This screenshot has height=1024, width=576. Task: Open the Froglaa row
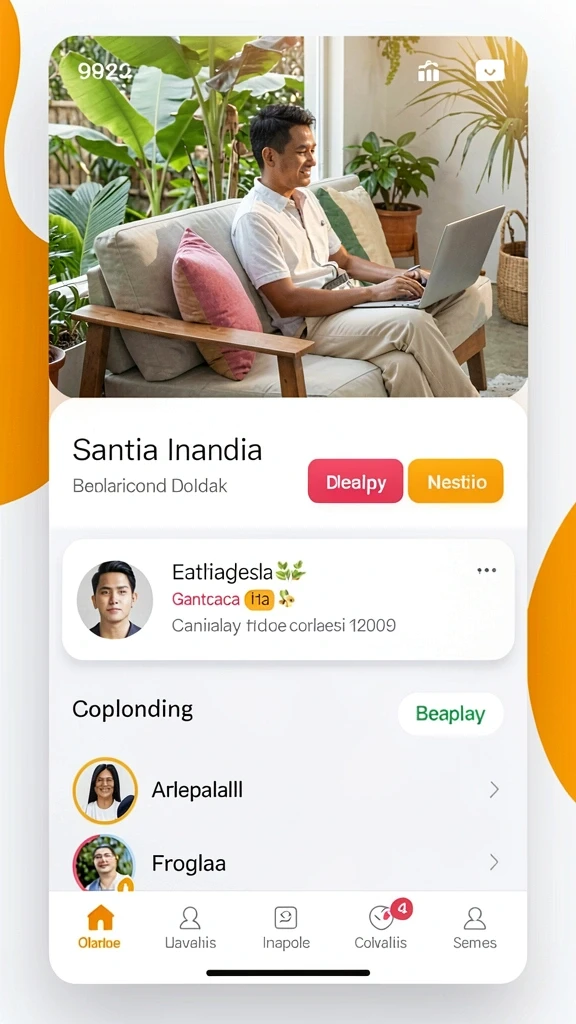click(x=288, y=863)
